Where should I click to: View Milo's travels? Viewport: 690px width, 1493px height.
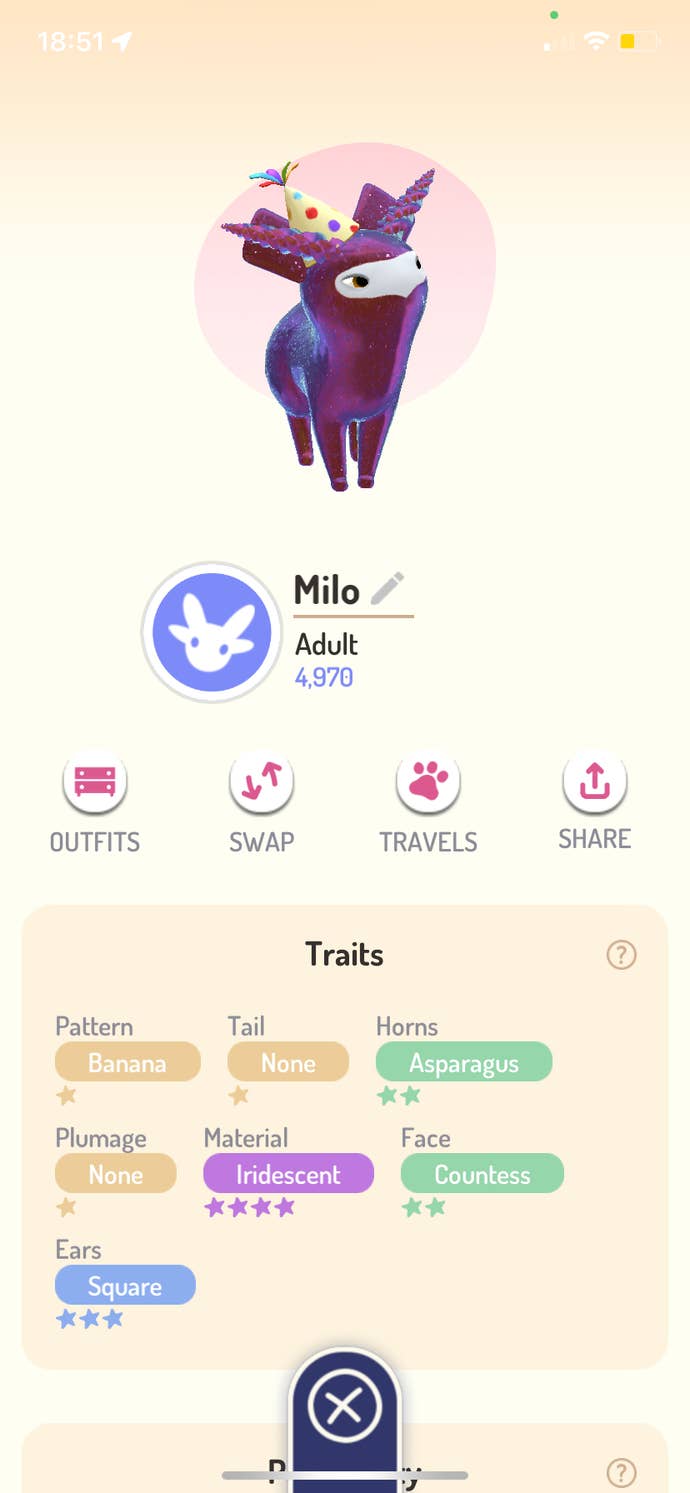(428, 782)
